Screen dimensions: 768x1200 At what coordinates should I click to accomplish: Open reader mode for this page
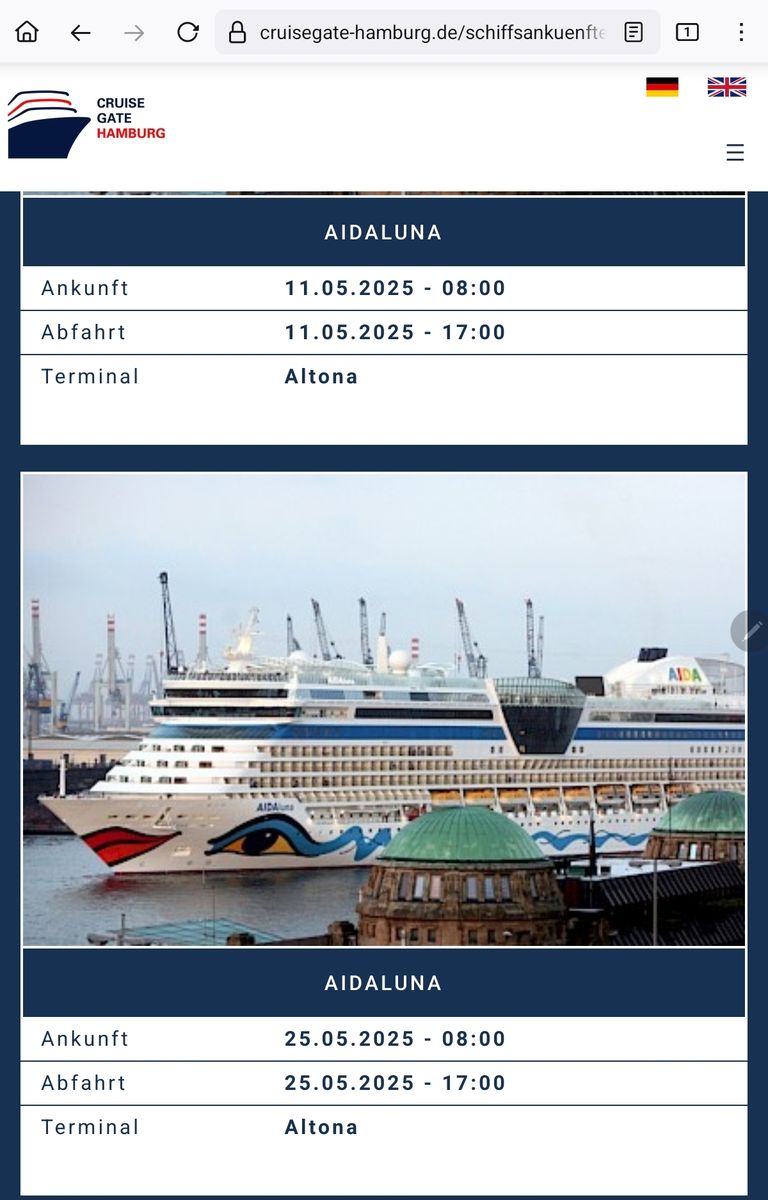tap(633, 32)
